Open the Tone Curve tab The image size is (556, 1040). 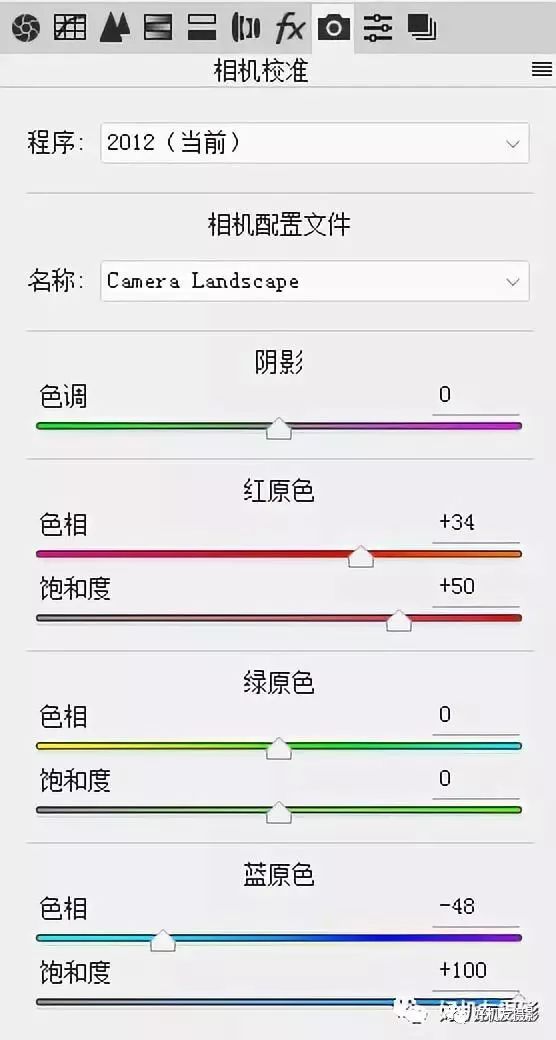tap(70, 28)
